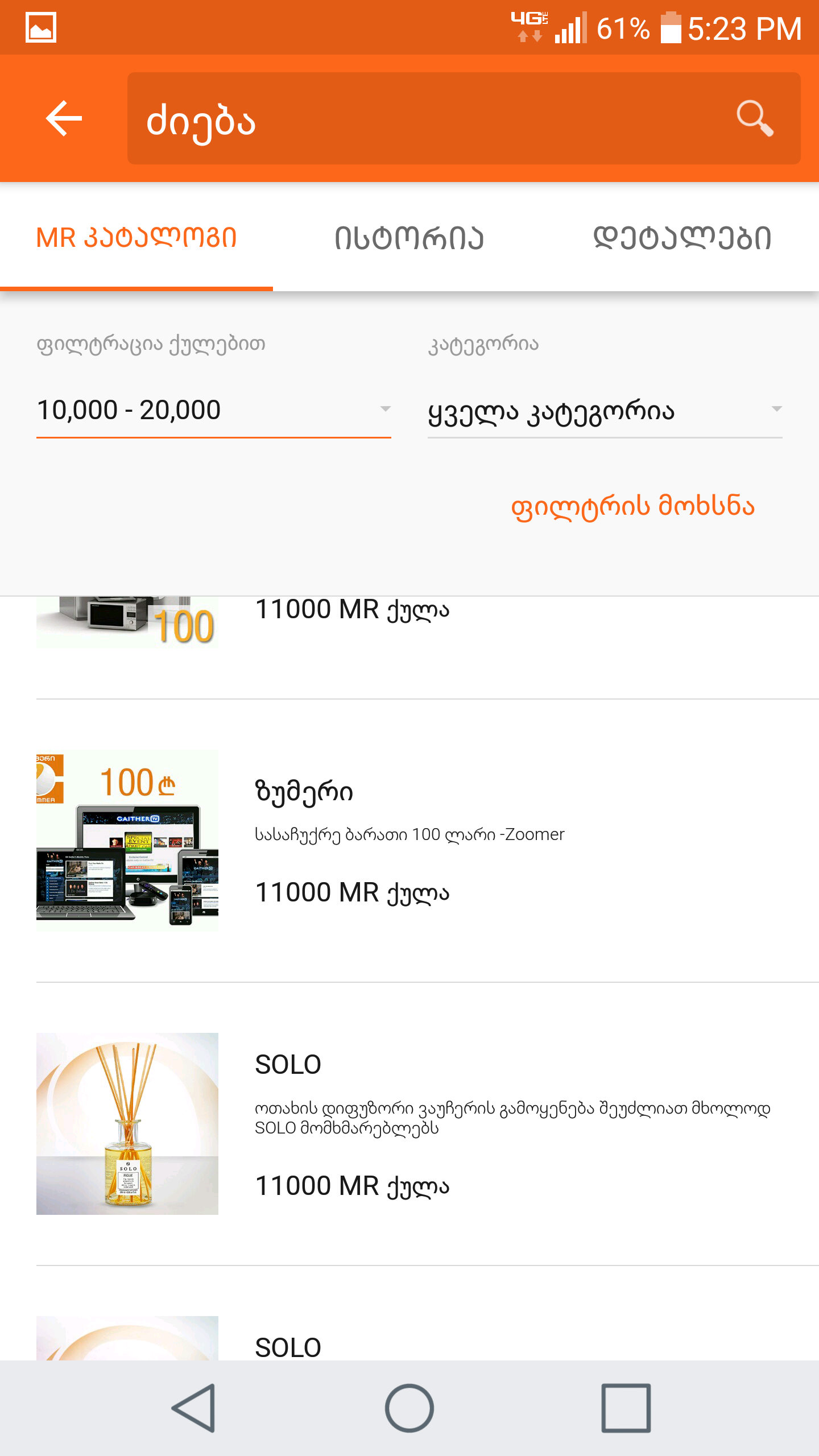Tap the magnifier search icon
The width and height of the screenshot is (819, 1456).
tap(754, 118)
